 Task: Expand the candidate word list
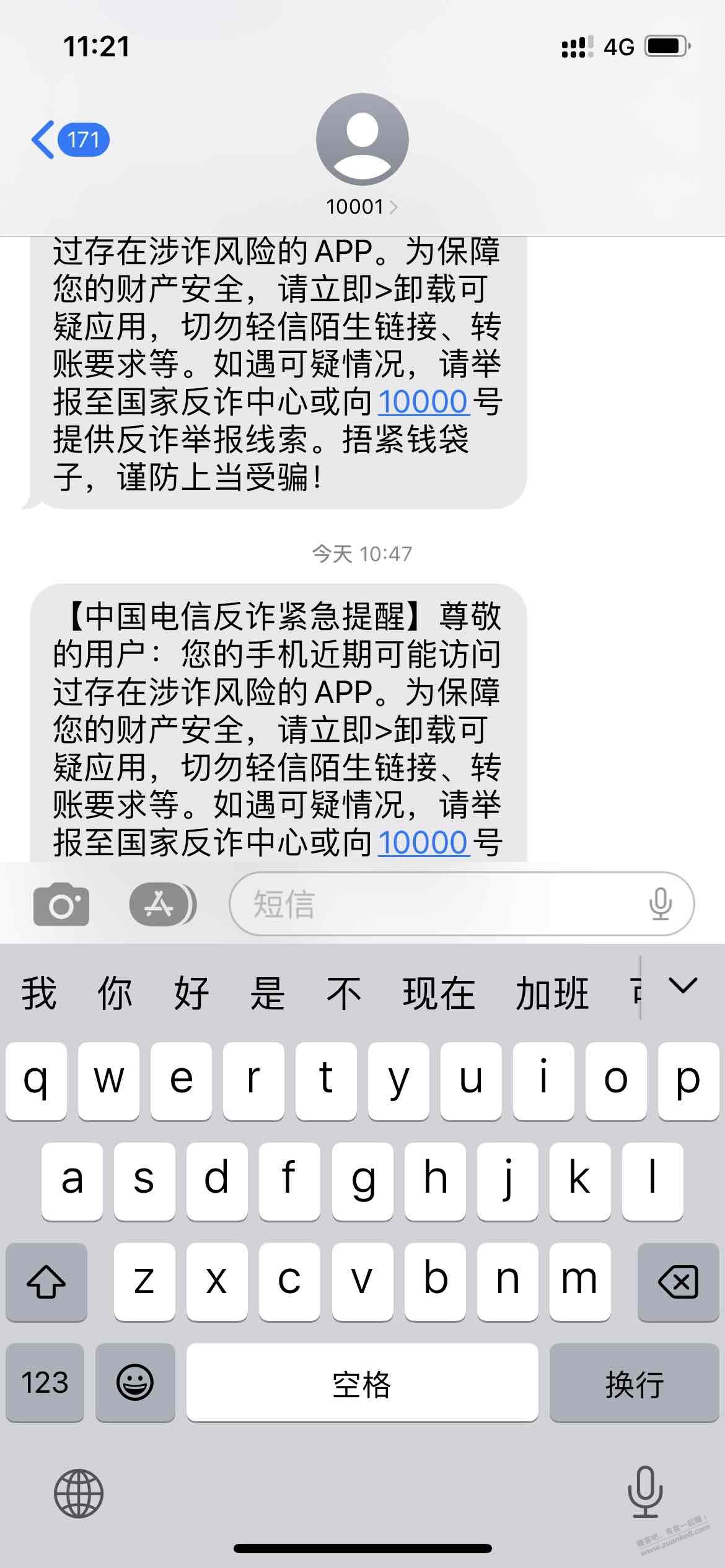683,986
